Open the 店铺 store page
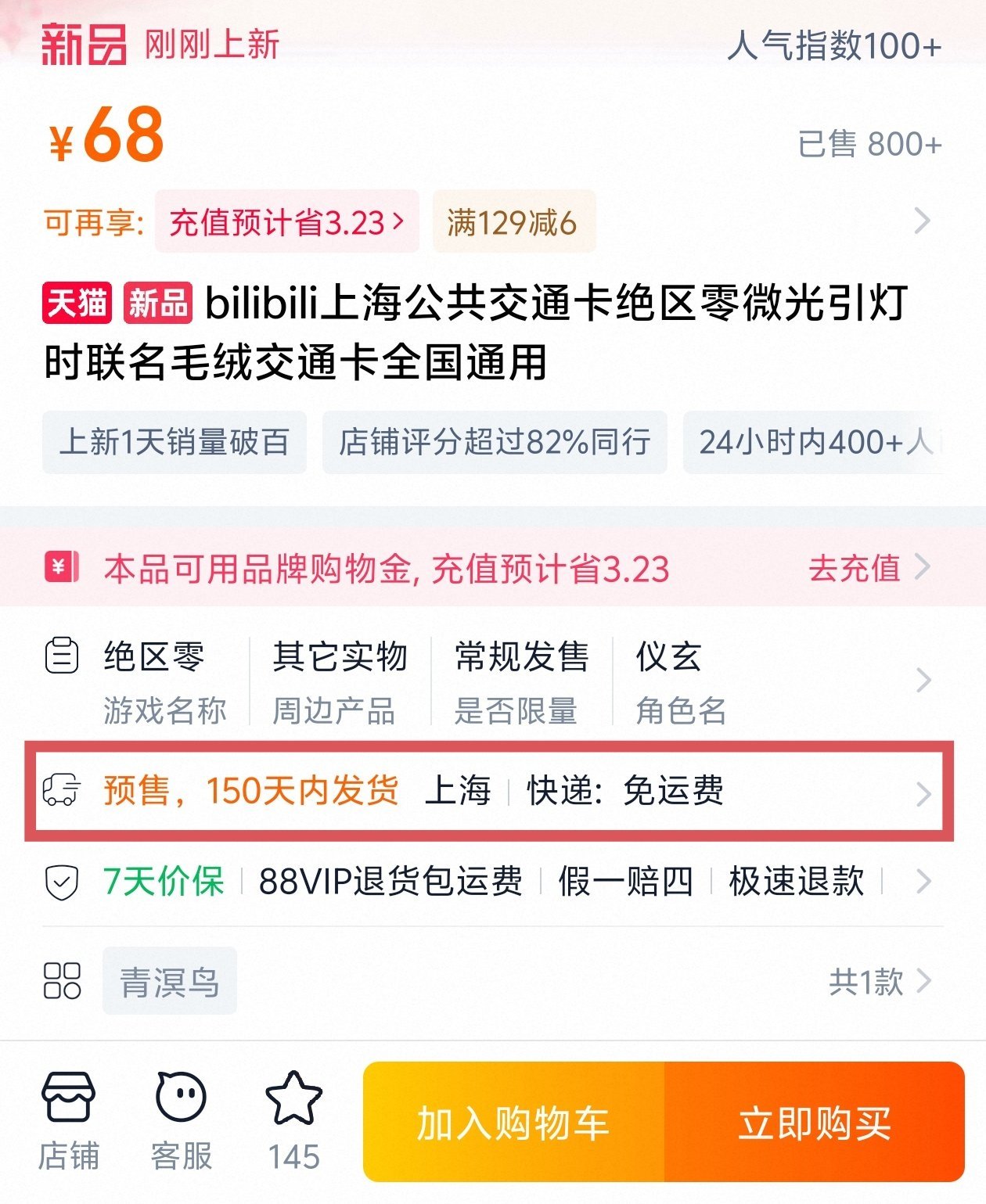The image size is (986, 1204). click(69, 1120)
